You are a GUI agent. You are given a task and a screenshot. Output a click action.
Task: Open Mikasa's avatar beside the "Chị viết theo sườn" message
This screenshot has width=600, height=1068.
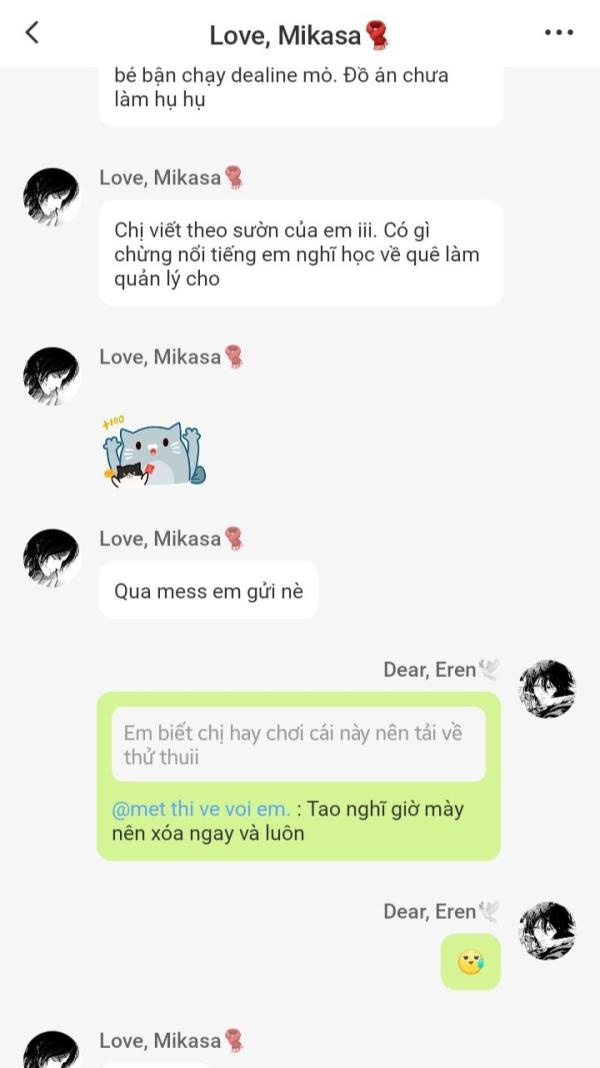coord(51,197)
